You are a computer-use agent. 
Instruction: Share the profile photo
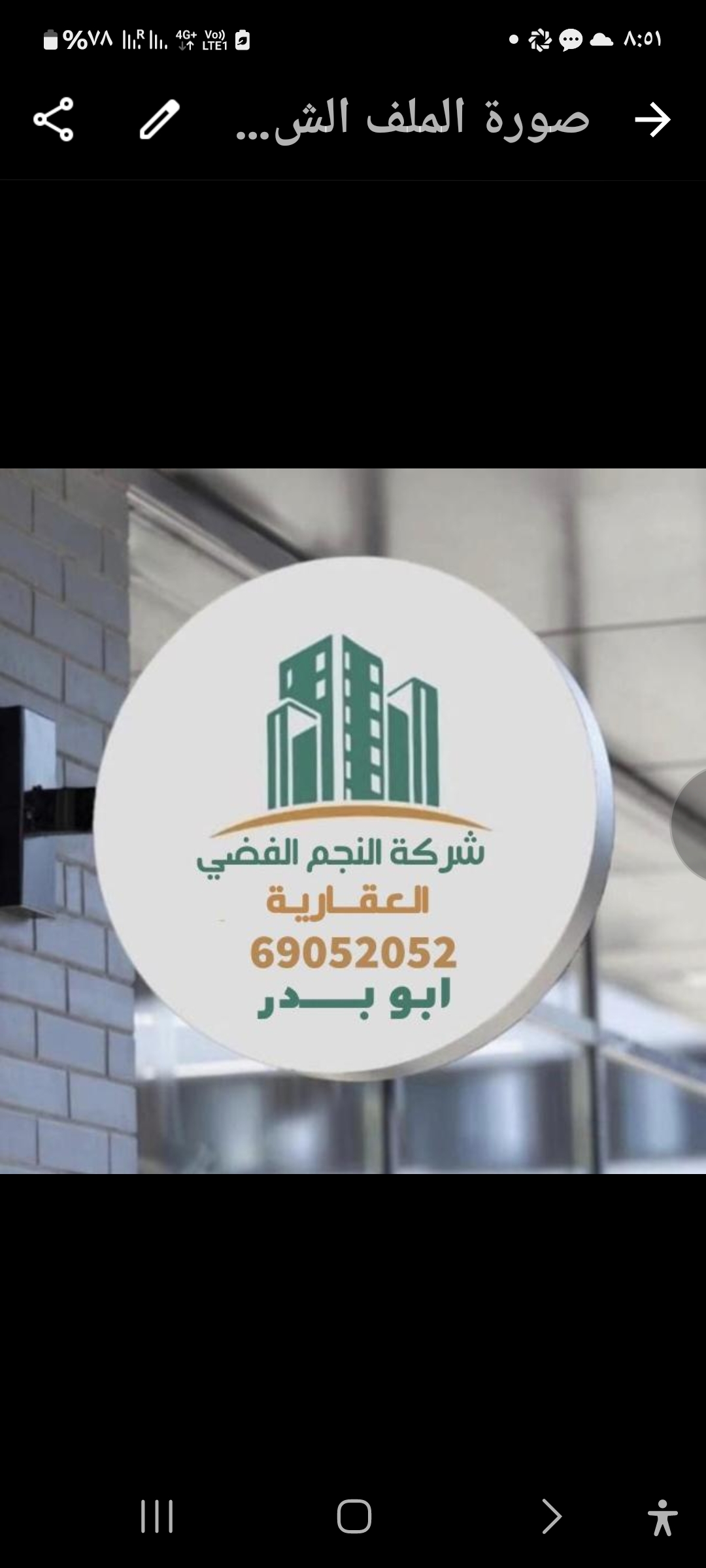pos(54,120)
